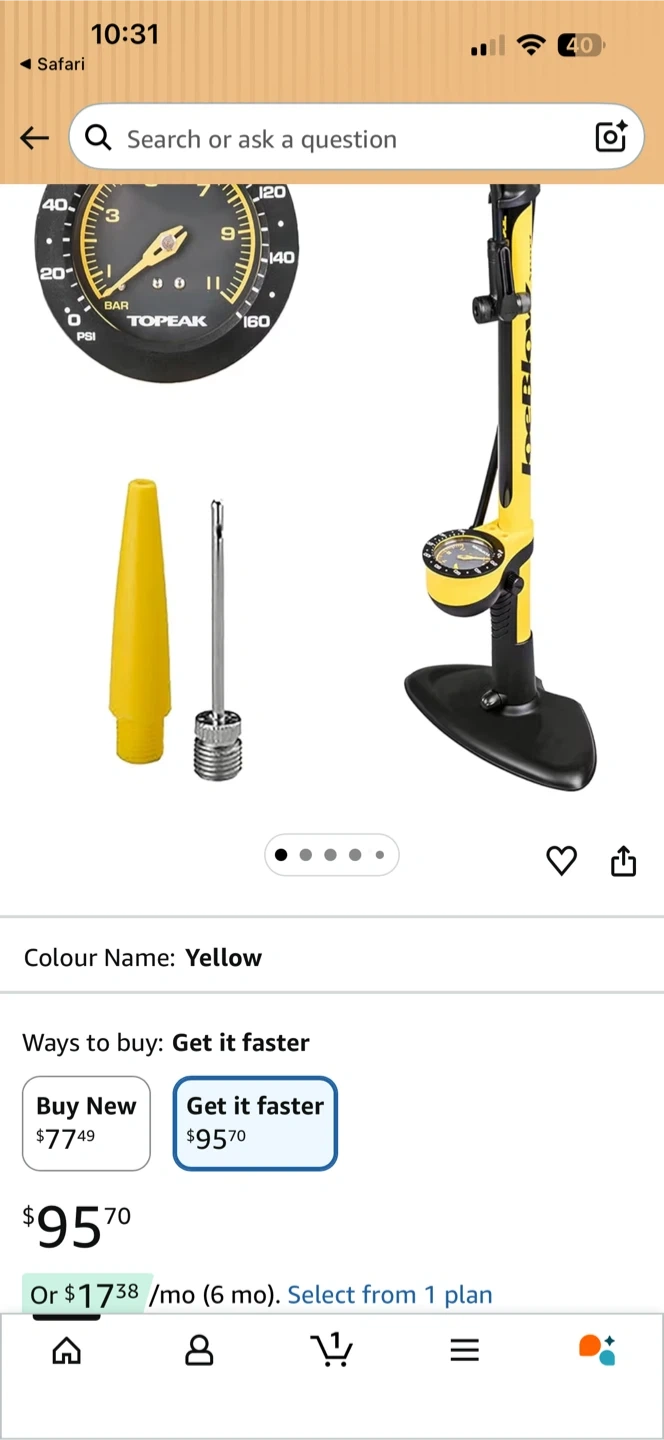Viewport: 664px width, 1440px height.
Task: Add pump to wish list with heart
Action: (561, 860)
